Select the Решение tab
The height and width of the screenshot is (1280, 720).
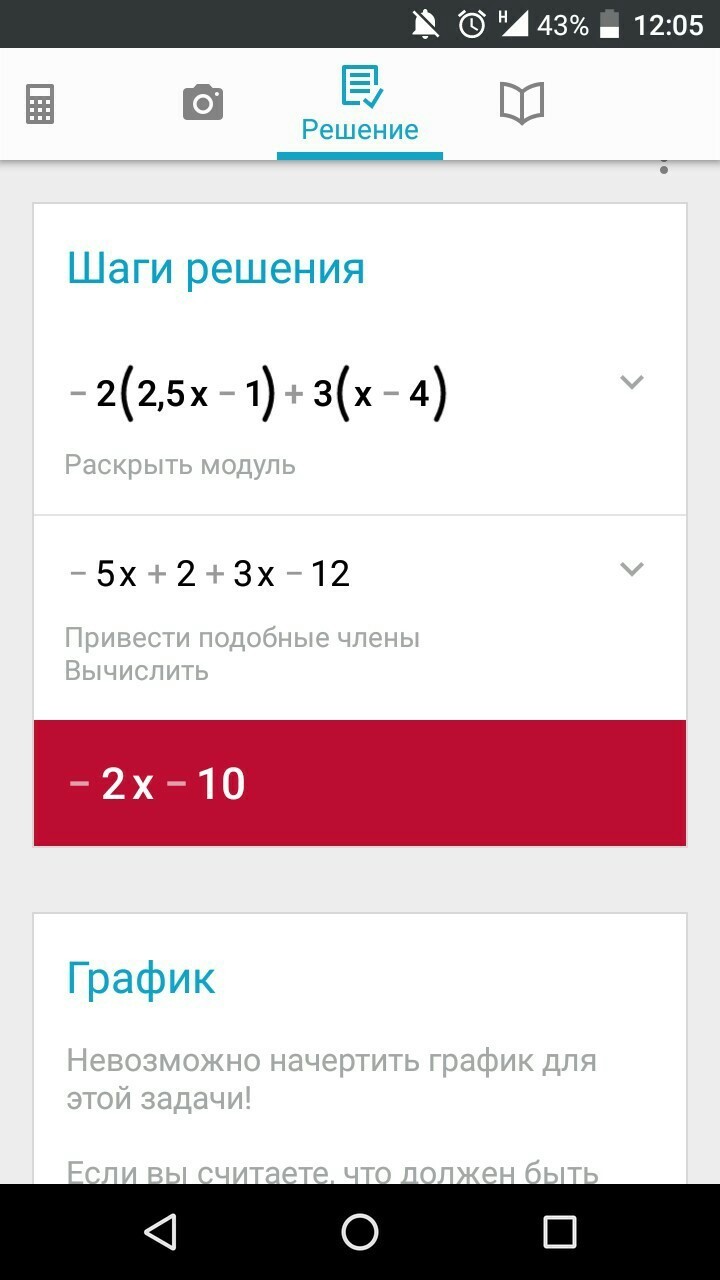click(x=360, y=104)
